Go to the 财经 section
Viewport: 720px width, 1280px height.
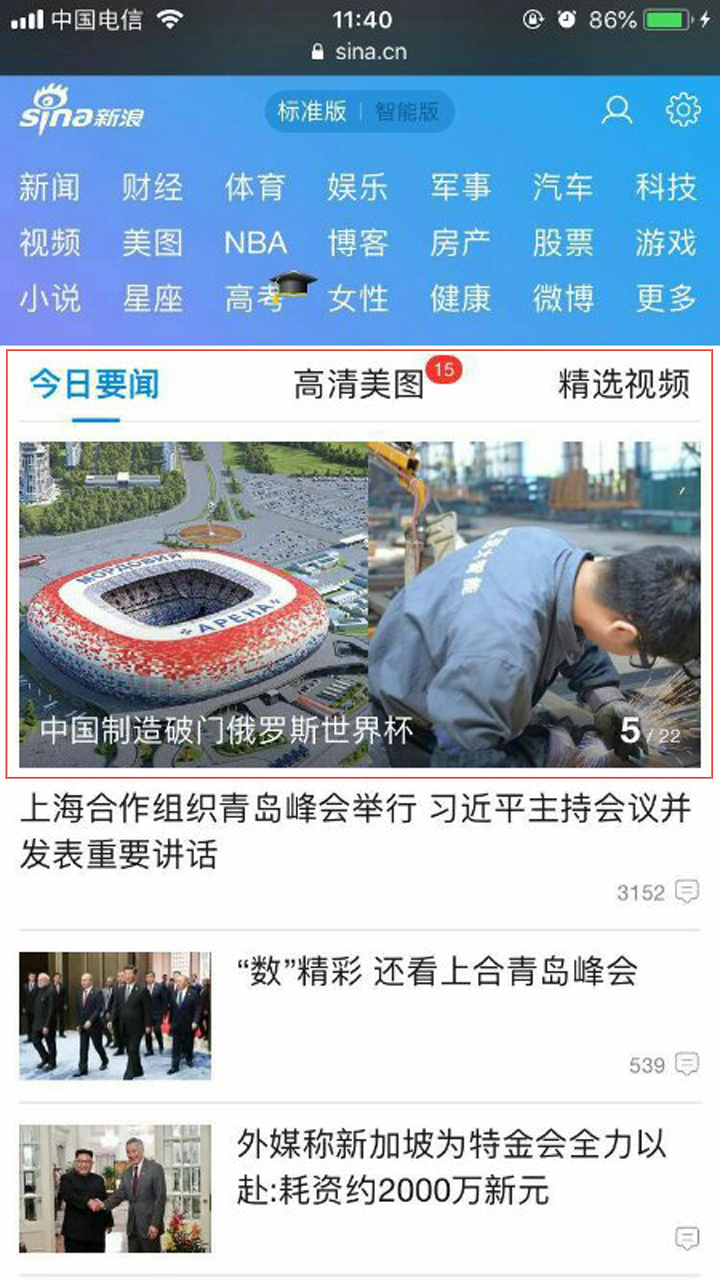coord(152,187)
